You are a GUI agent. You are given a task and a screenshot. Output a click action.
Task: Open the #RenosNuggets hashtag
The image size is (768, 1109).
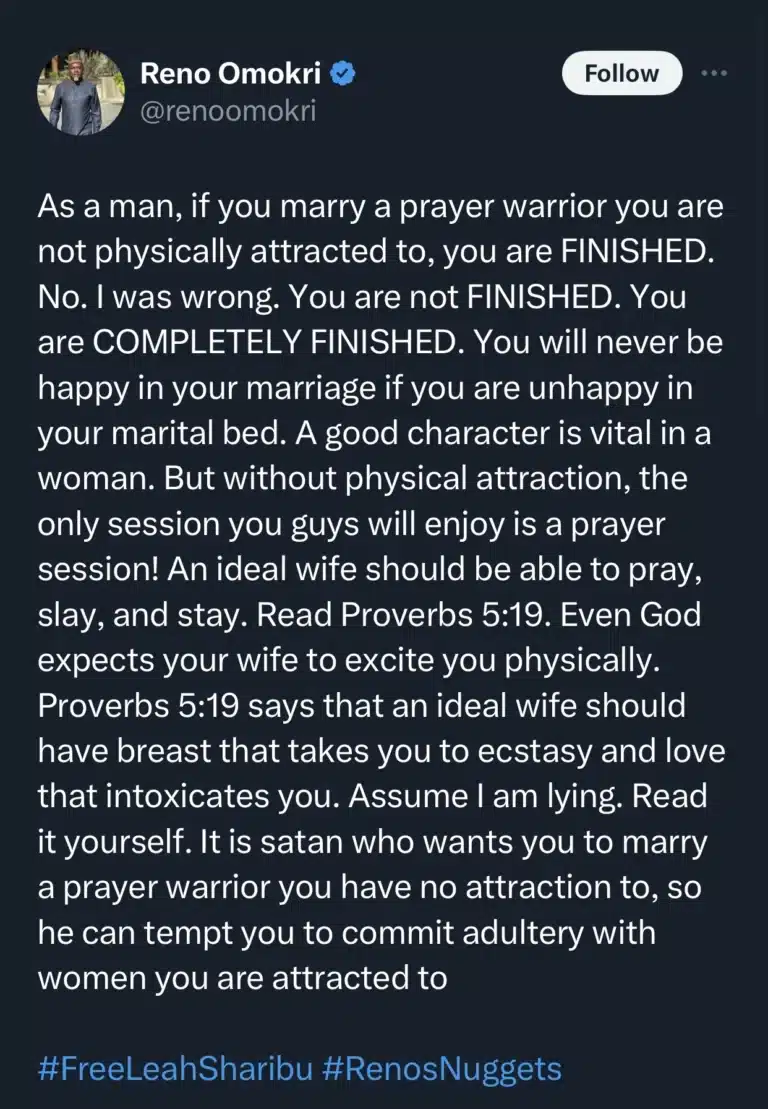(x=441, y=1067)
